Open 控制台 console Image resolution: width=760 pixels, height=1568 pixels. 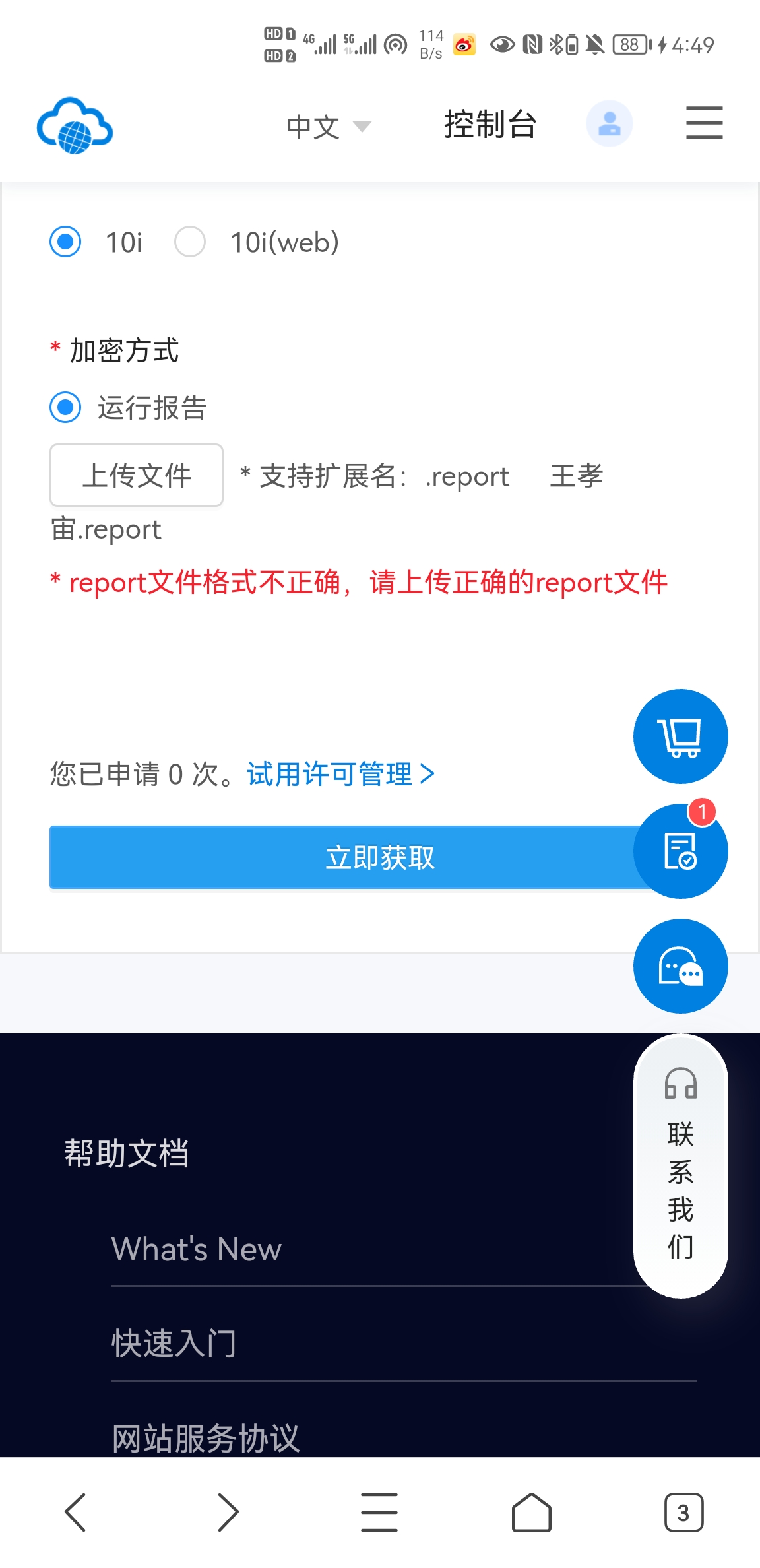tap(490, 124)
